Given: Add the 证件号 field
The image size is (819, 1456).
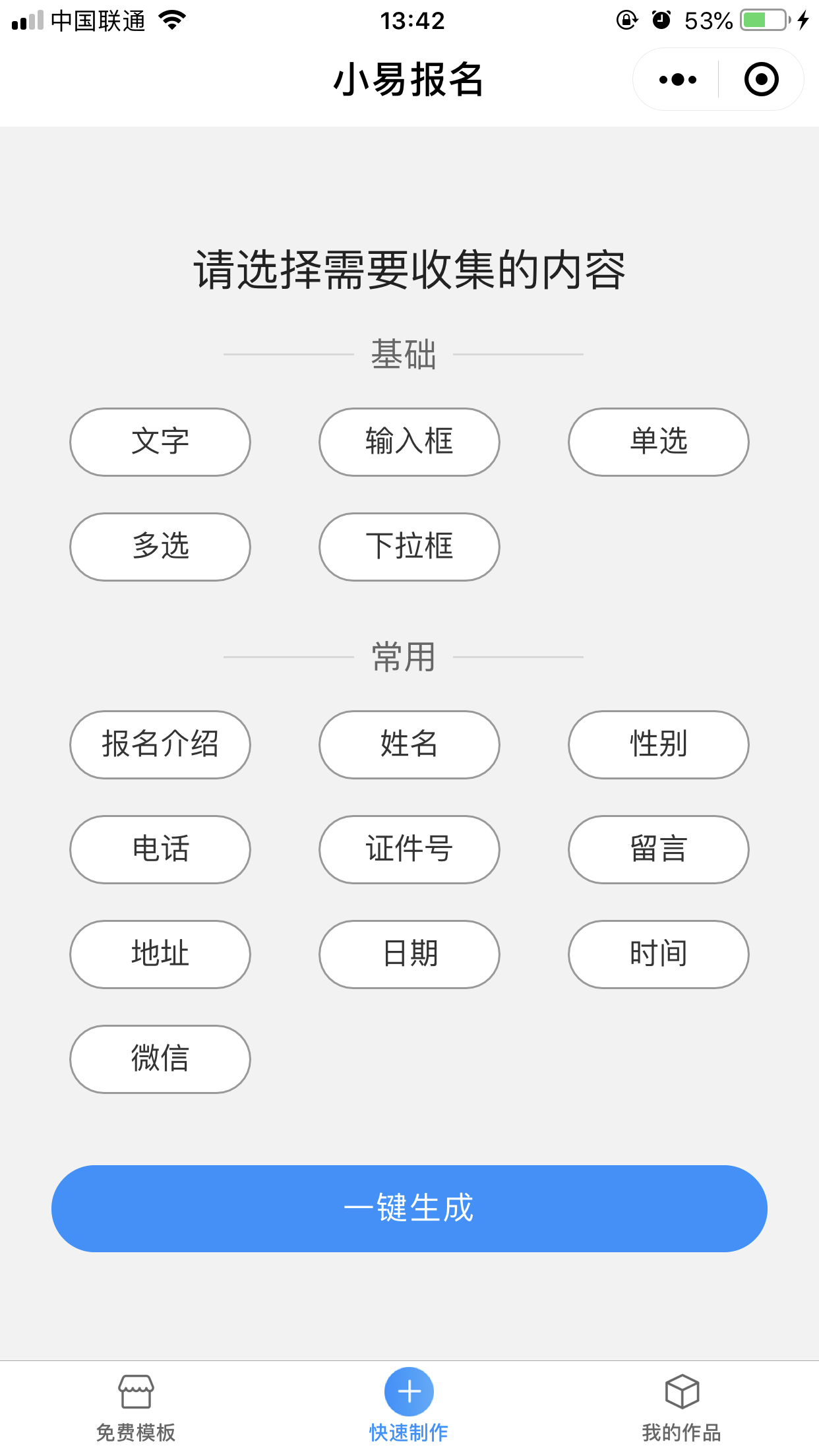Looking at the screenshot, I should click(409, 849).
